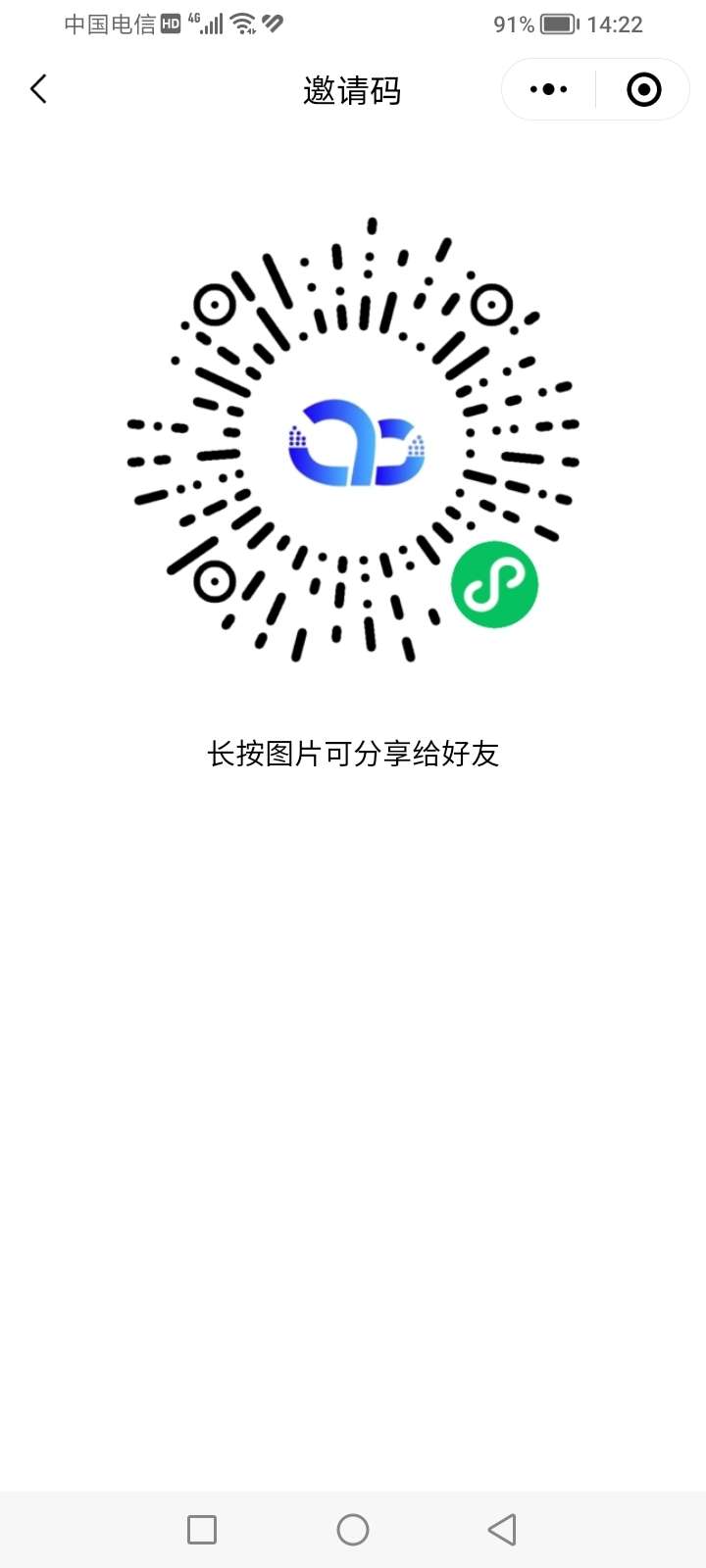Tap the system home circle button
The height and width of the screenshot is (1568, 706).
[353, 1530]
